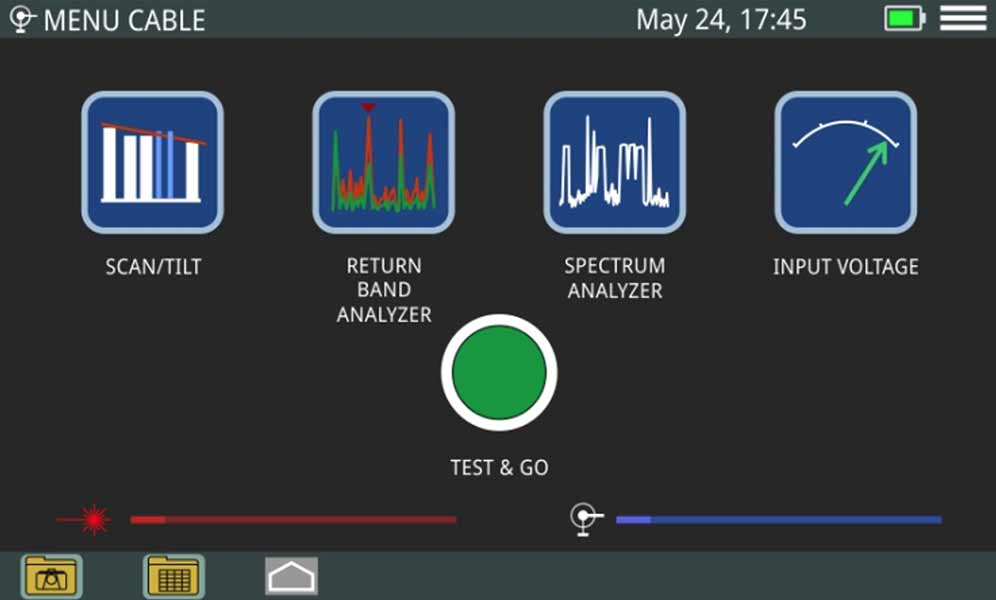The height and width of the screenshot is (600, 996).
Task: Open the Spectrum Analyzer
Action: pos(614,162)
